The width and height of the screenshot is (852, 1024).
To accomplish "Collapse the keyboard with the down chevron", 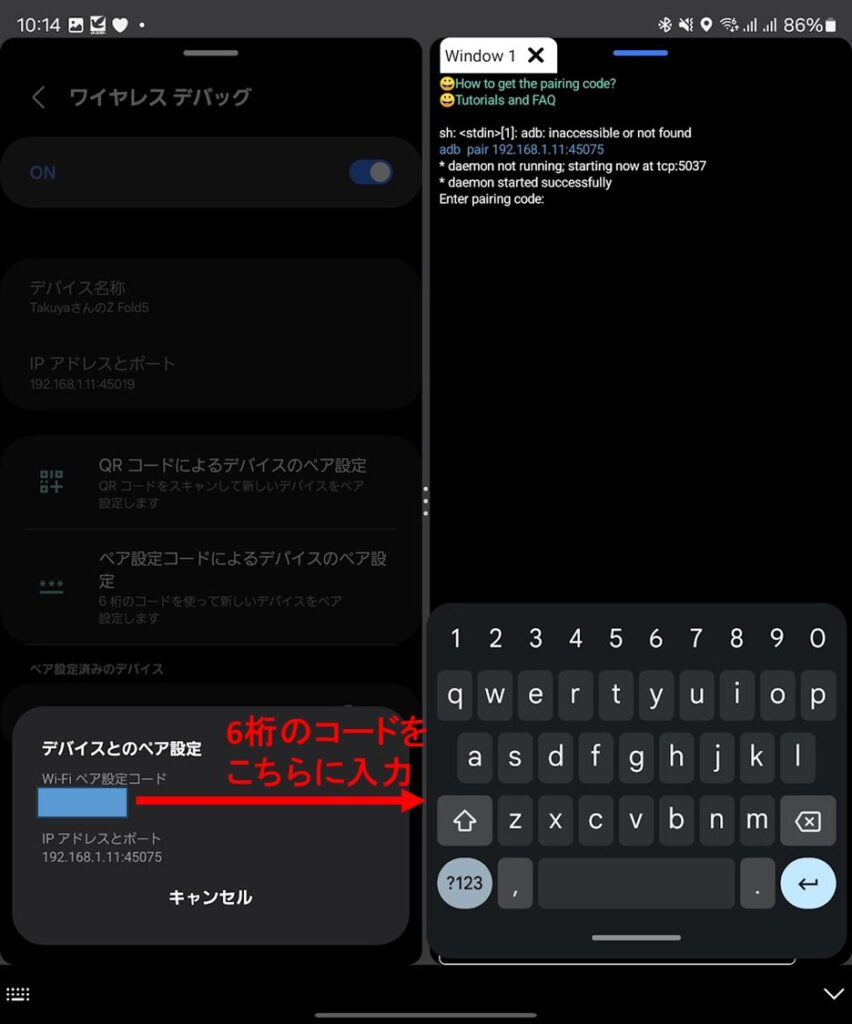I will [833, 993].
